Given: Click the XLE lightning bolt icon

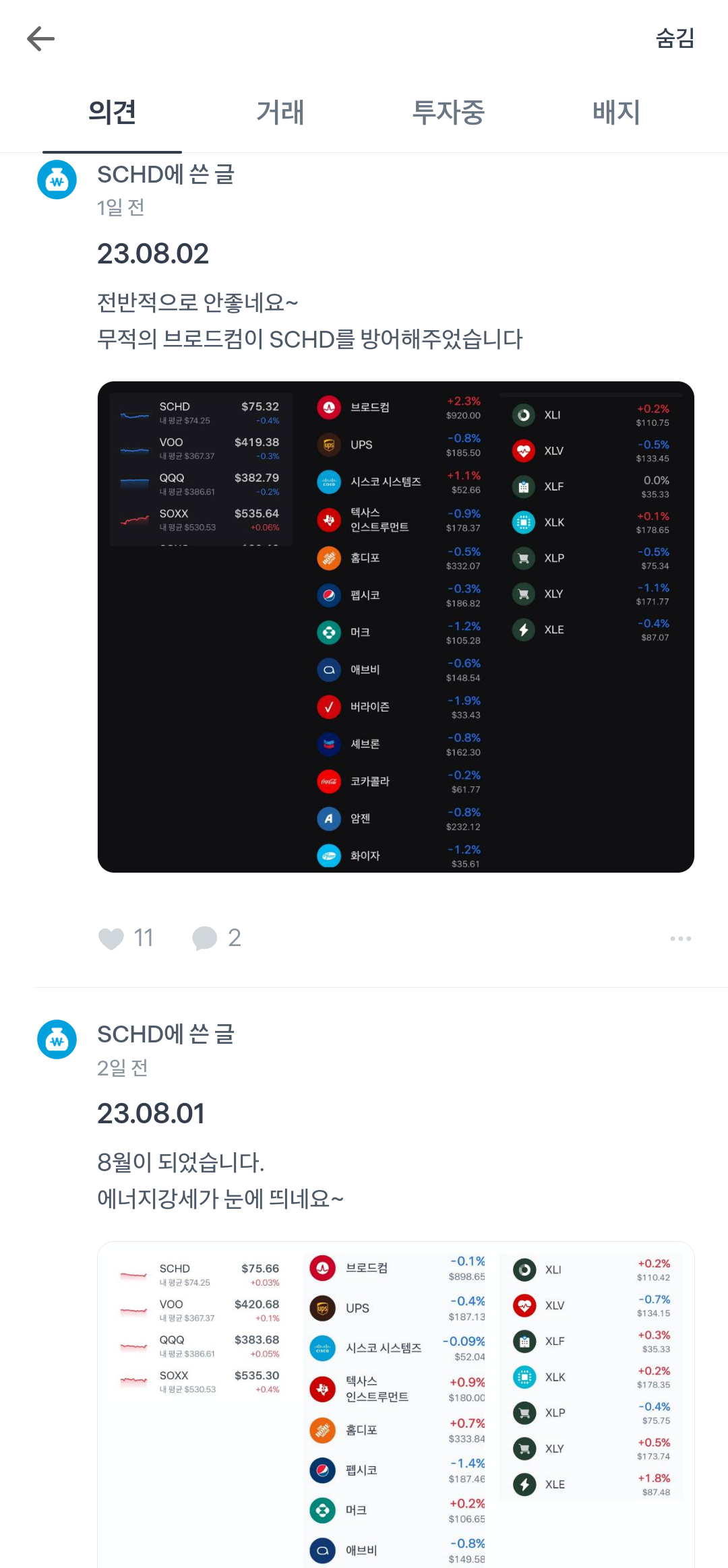Looking at the screenshot, I should pos(523,630).
